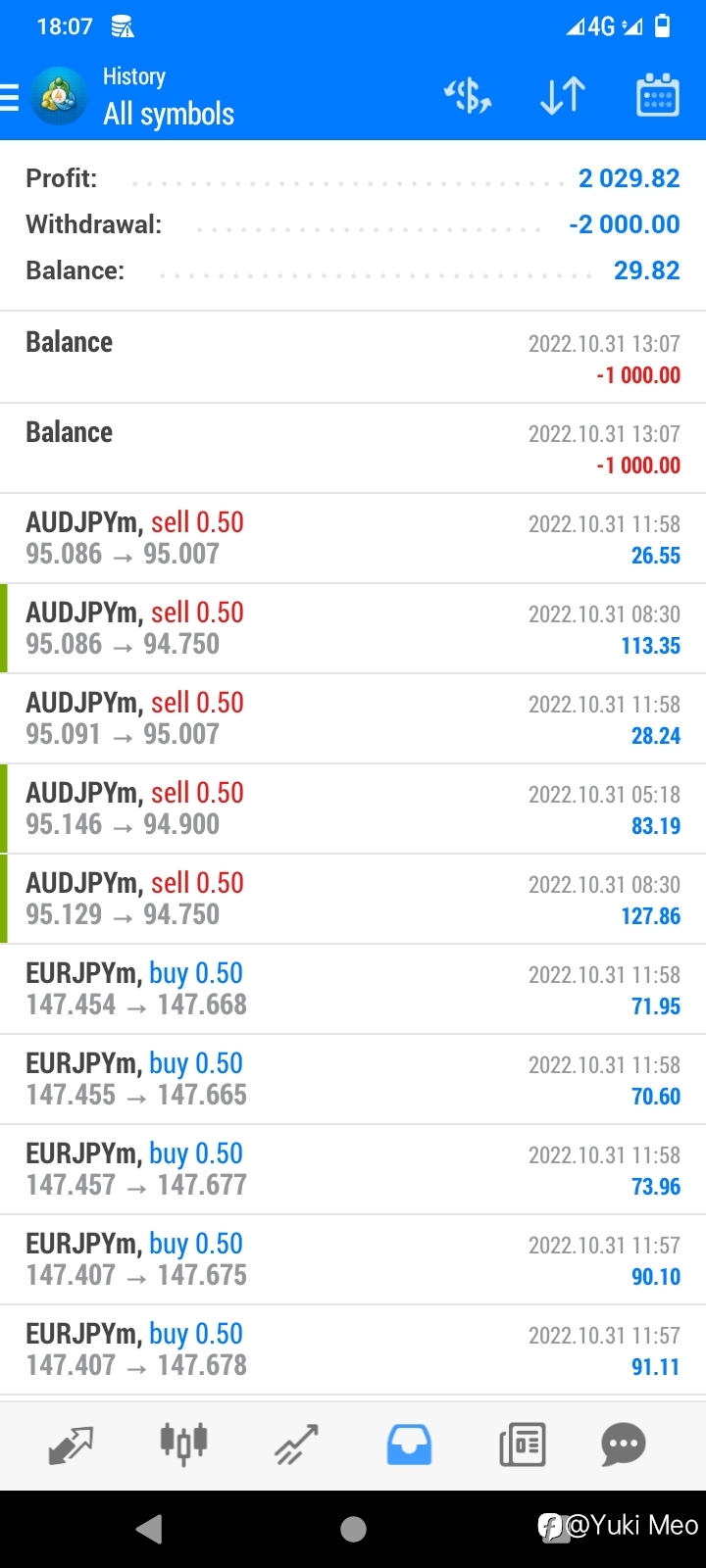The height and width of the screenshot is (1568, 706).
Task: Go to the system home screen
Action: point(353,1529)
